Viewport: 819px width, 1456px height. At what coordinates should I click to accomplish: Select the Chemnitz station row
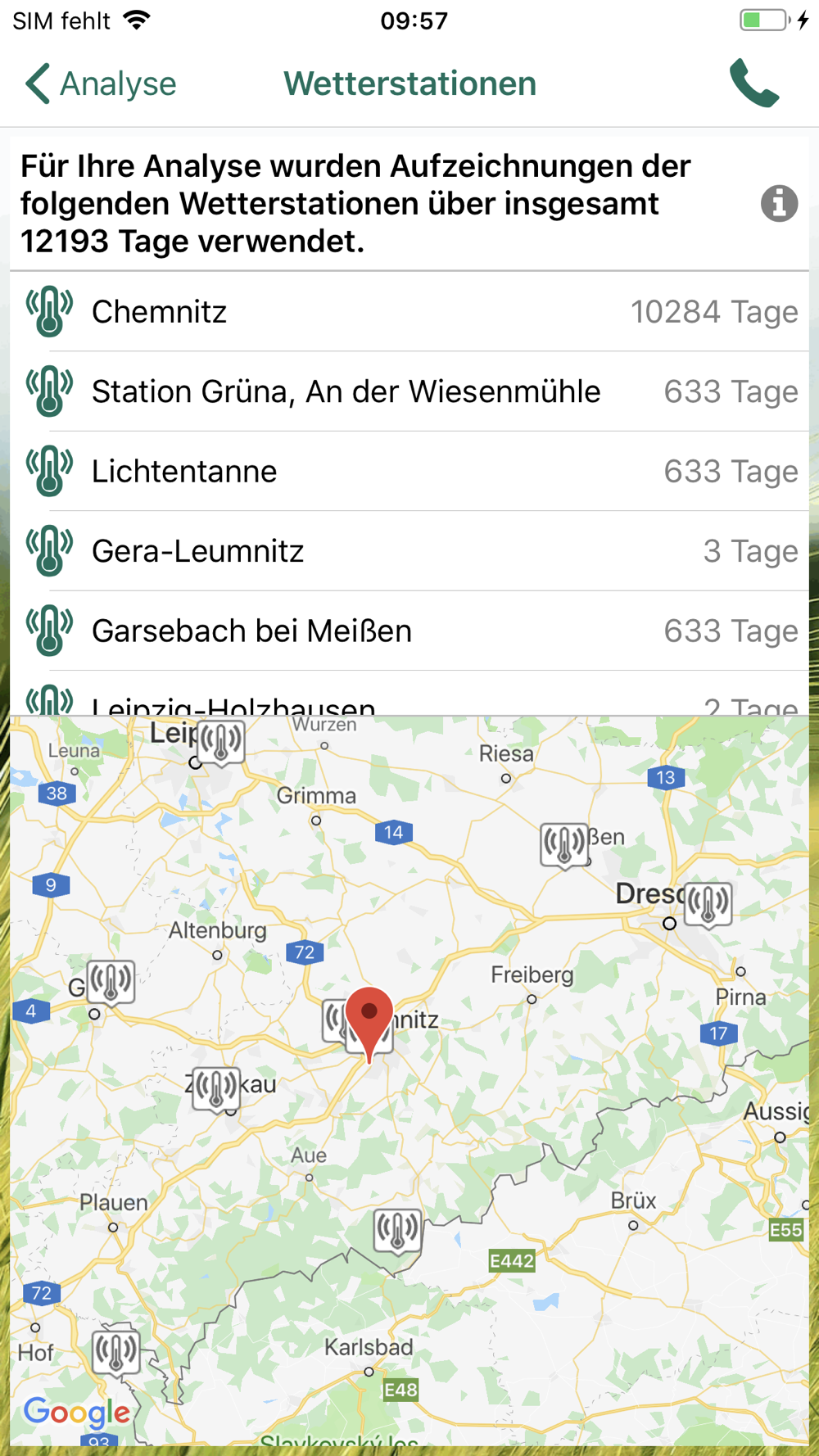point(409,312)
